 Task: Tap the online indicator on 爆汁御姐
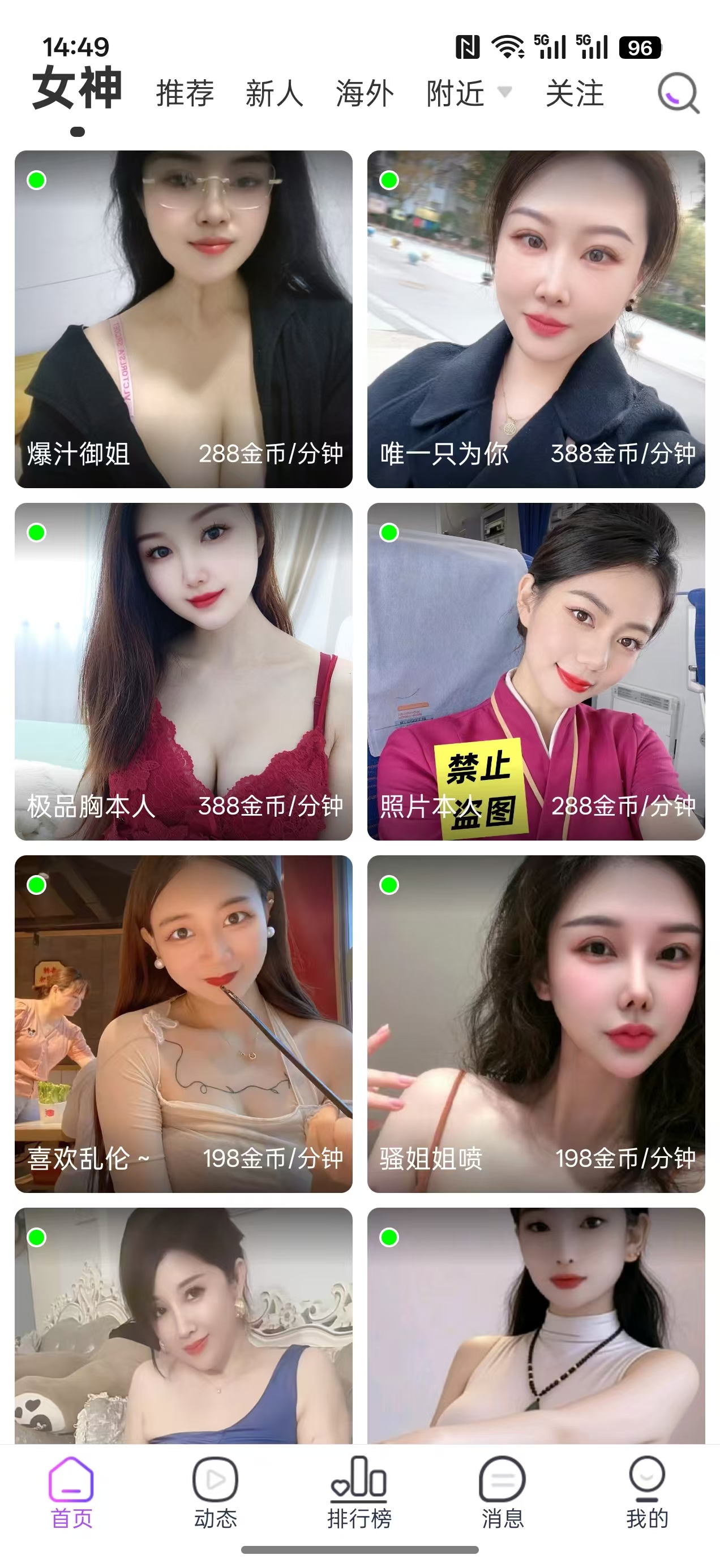pos(37,180)
